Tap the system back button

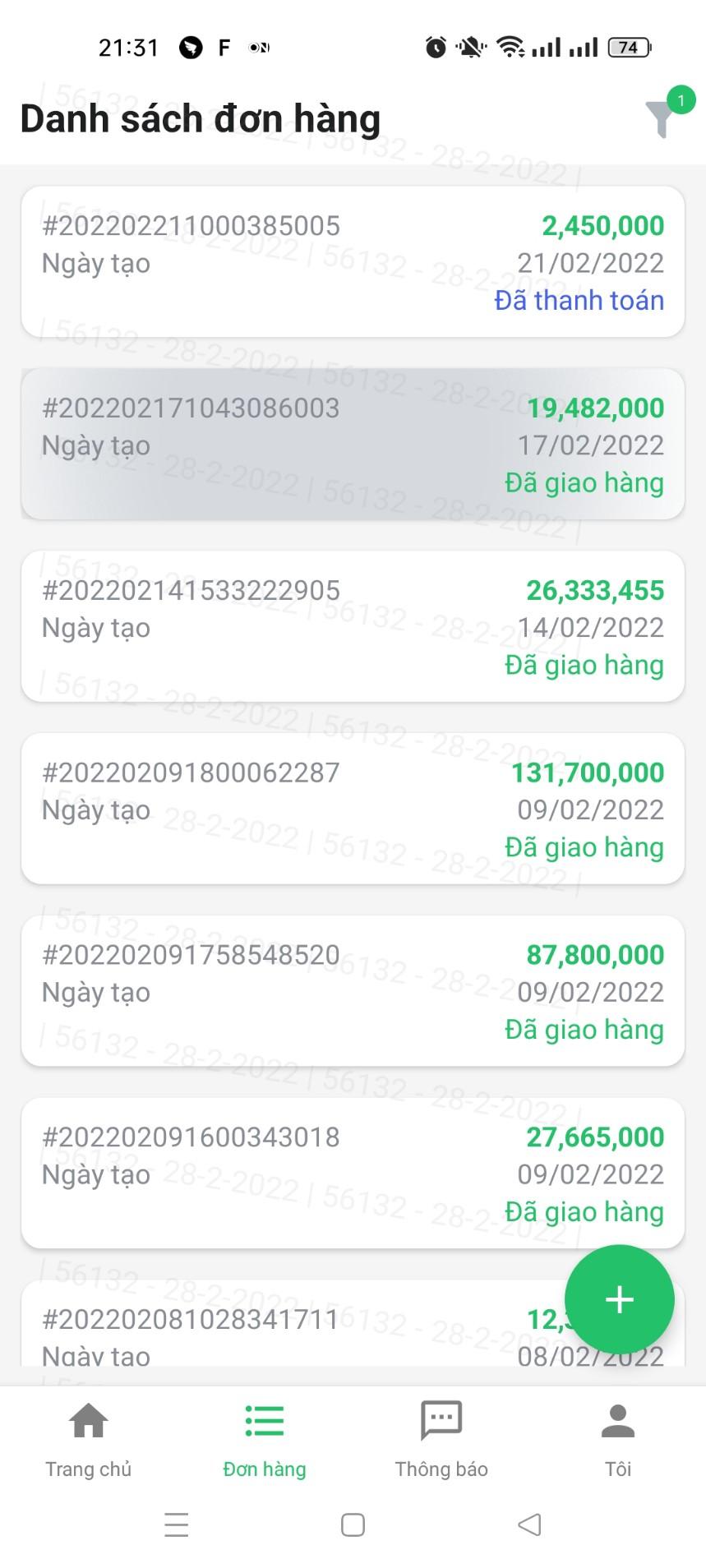coord(529,1525)
